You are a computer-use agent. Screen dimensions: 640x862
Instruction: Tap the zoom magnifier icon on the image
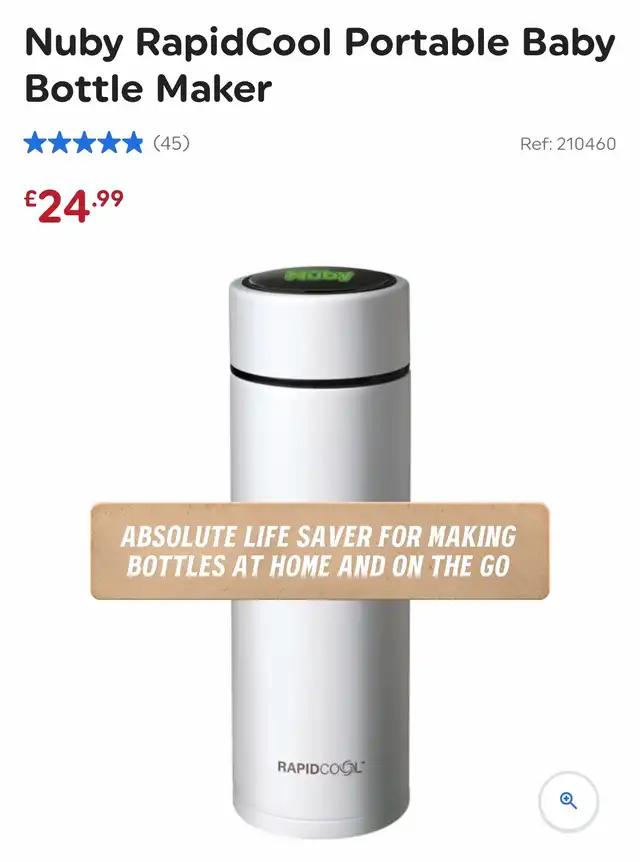(x=568, y=800)
